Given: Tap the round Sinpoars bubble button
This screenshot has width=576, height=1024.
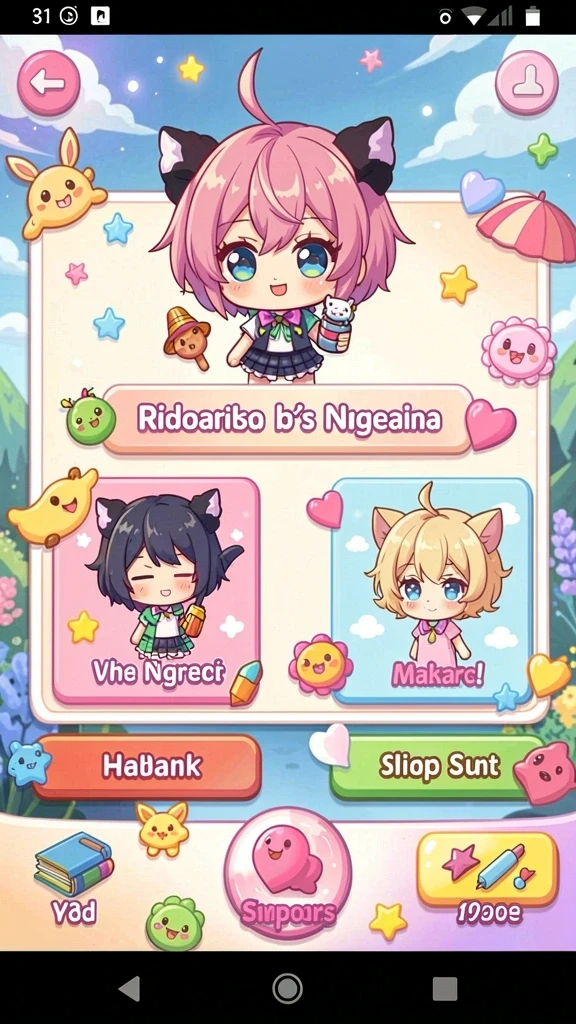Looking at the screenshot, I should (x=288, y=875).
